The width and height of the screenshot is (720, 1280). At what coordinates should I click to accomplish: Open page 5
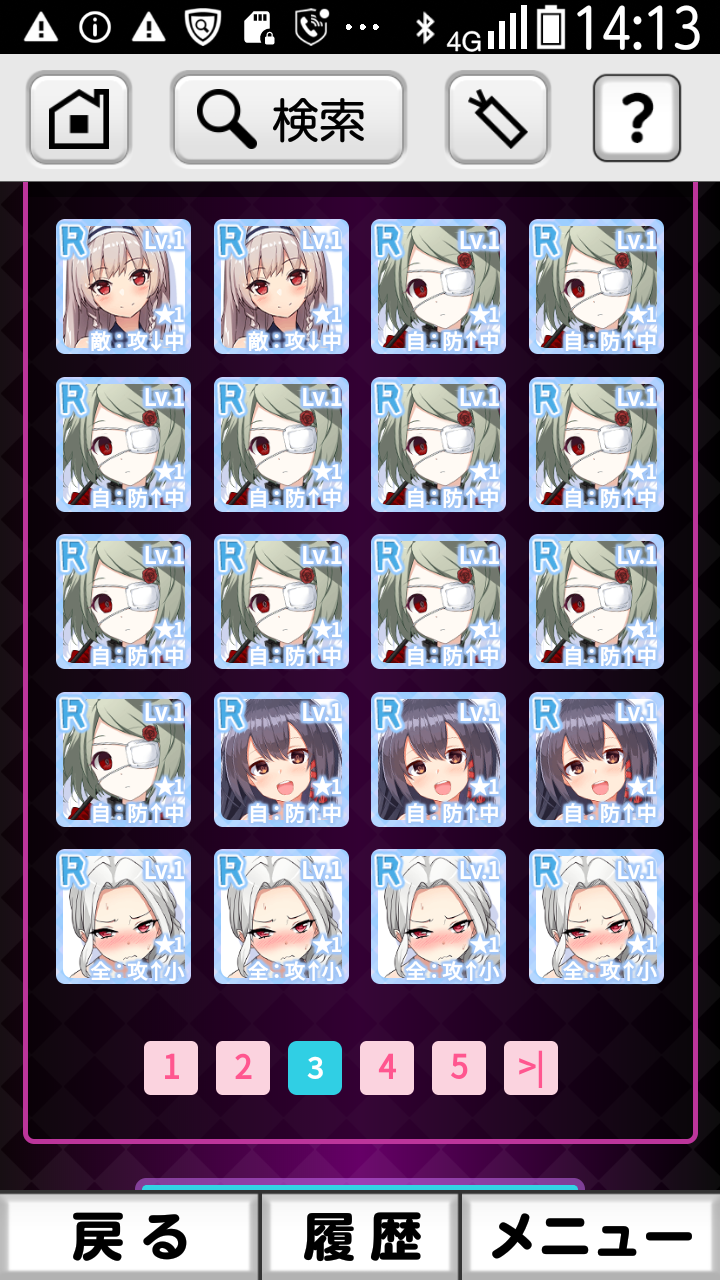(459, 1068)
